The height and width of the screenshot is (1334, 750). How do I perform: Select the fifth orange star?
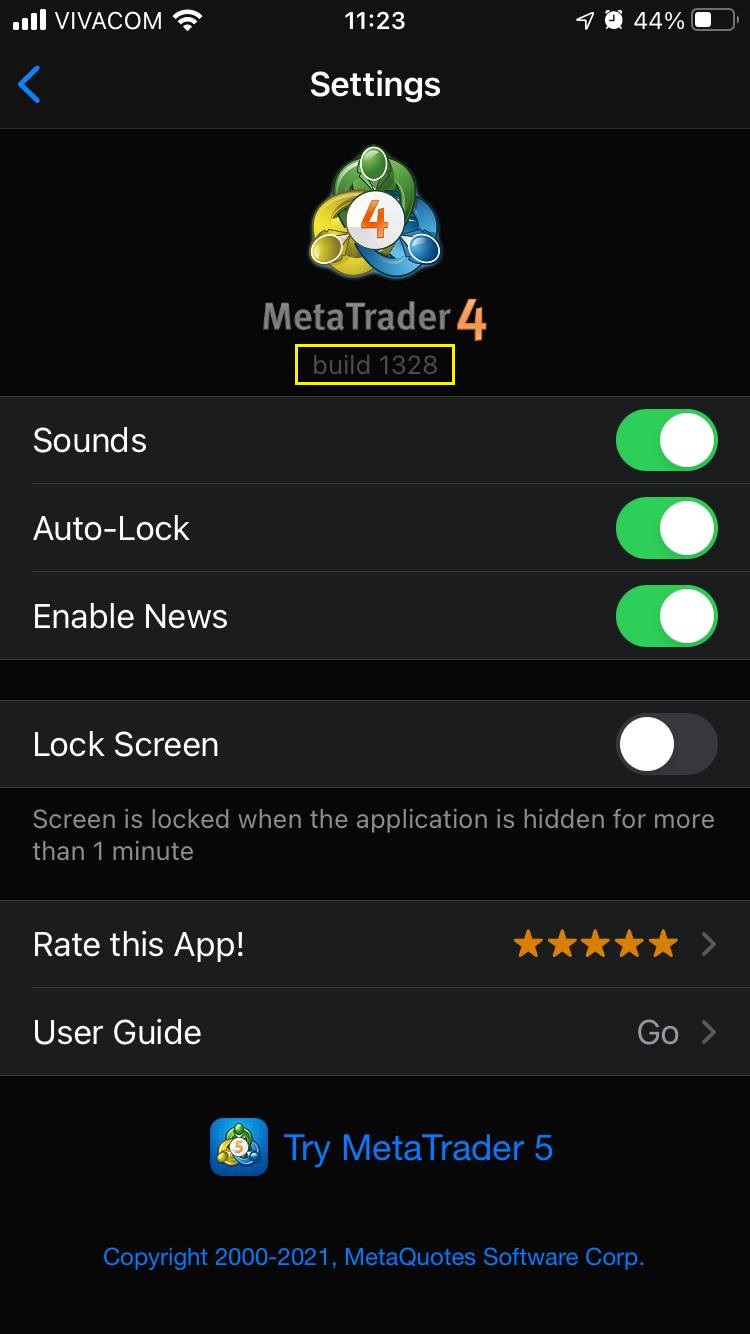[x=662, y=943]
